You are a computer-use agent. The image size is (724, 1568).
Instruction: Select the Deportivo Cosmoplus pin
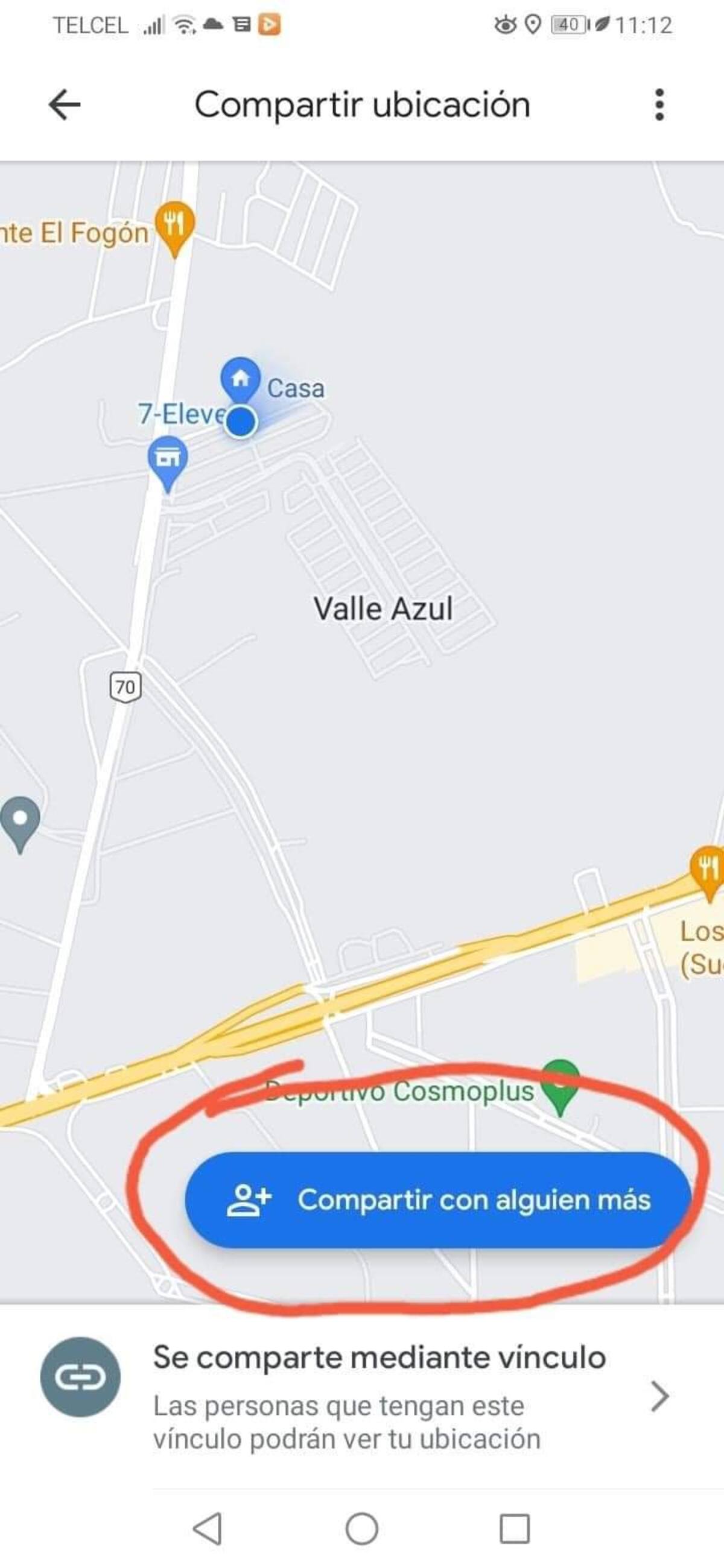pyautogui.click(x=560, y=1084)
